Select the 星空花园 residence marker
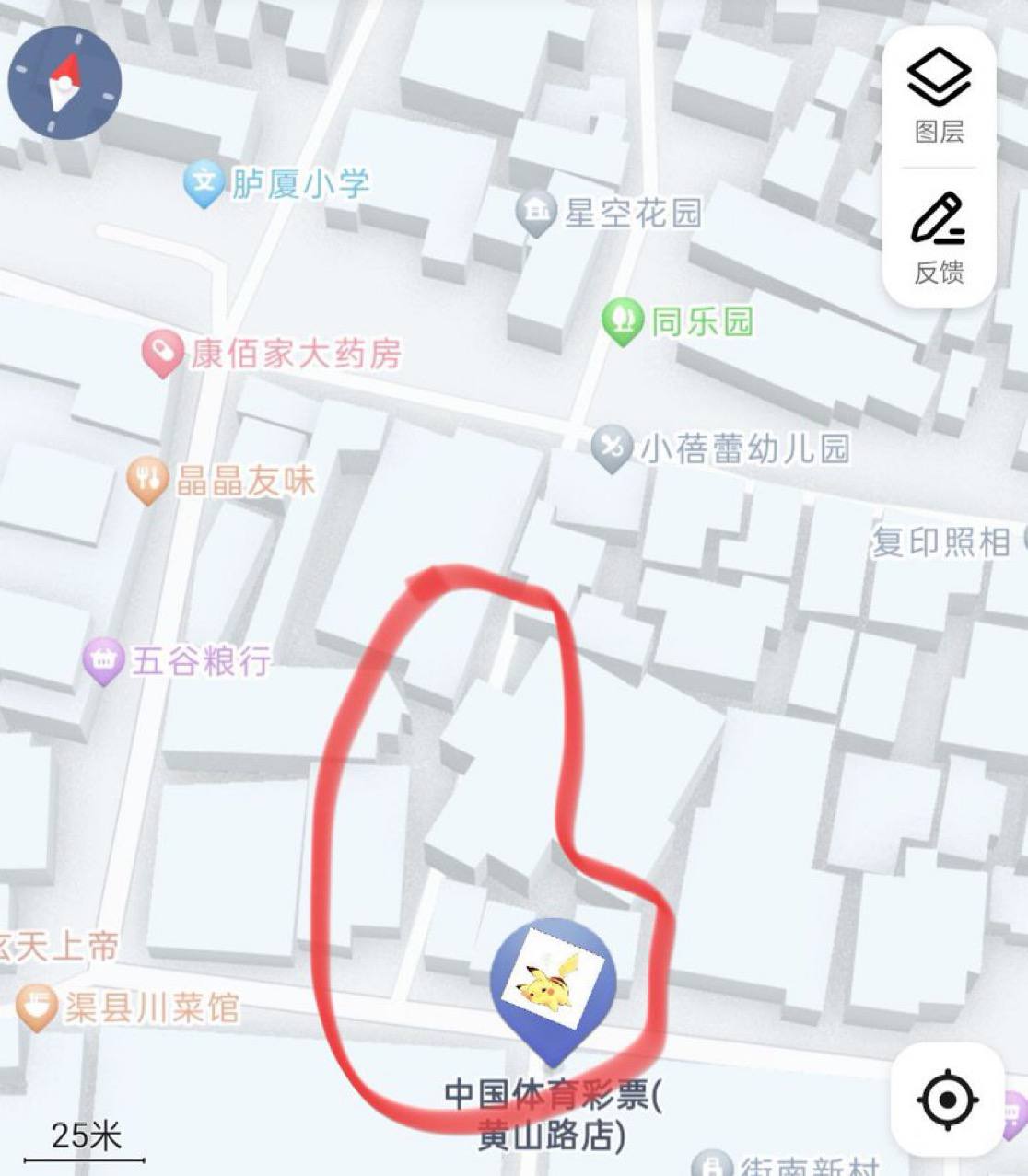1028x1176 pixels. [535, 212]
